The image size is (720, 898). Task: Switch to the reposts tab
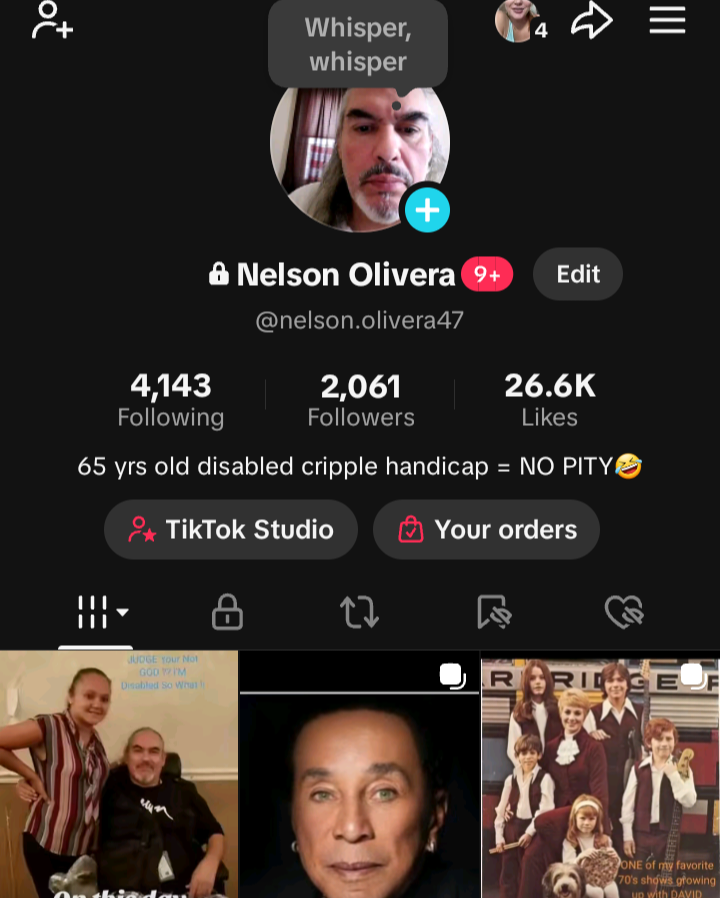(359, 612)
